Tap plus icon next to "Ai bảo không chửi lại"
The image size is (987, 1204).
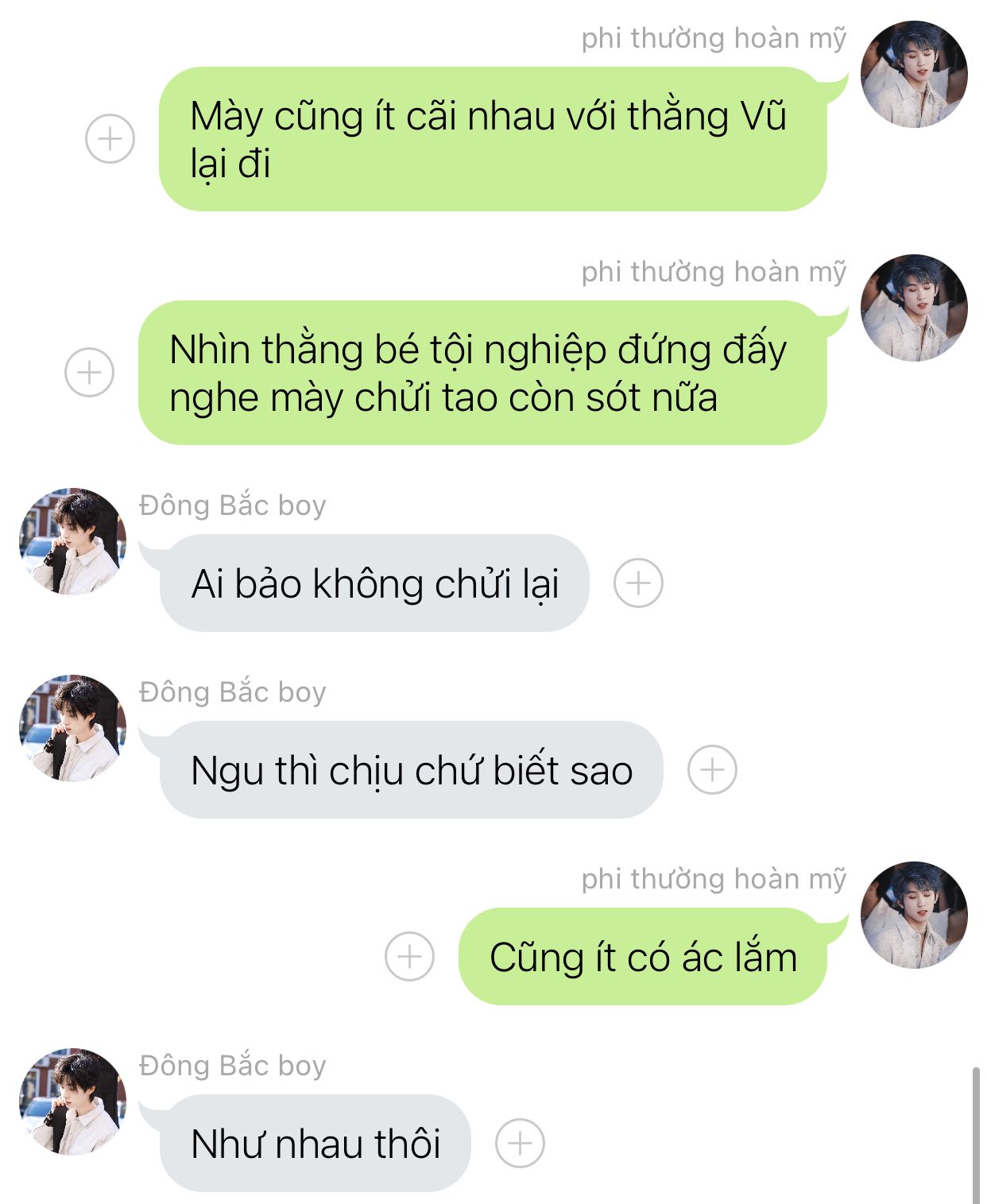638,583
